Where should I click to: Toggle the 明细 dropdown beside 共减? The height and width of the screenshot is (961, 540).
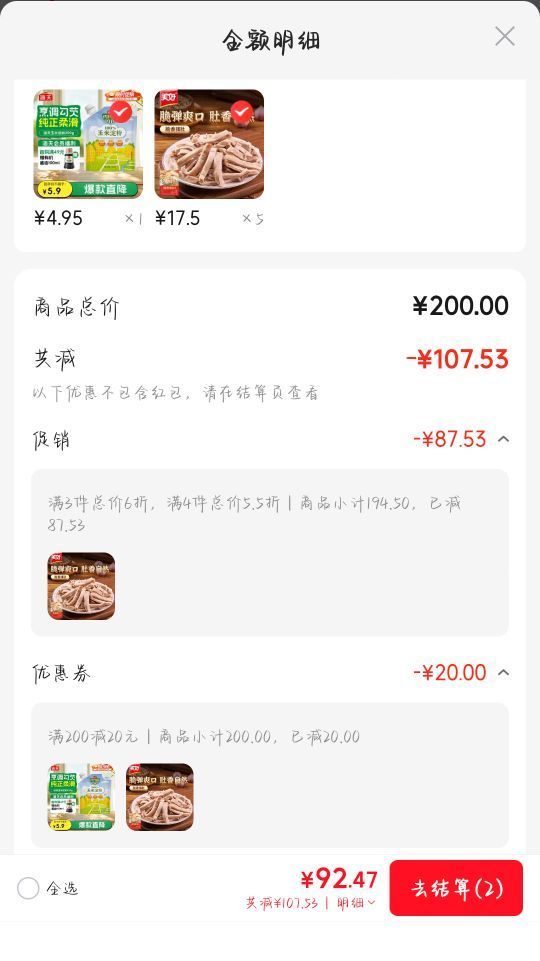point(356,903)
